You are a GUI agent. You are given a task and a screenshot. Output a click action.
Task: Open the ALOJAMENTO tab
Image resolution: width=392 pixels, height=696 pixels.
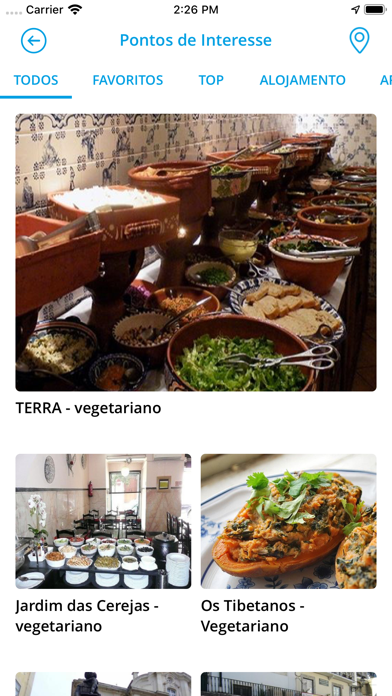tap(303, 80)
